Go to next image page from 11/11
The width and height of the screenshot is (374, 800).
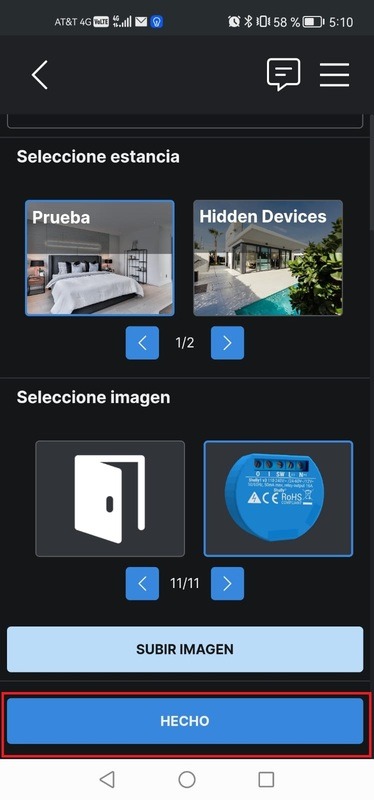228,583
